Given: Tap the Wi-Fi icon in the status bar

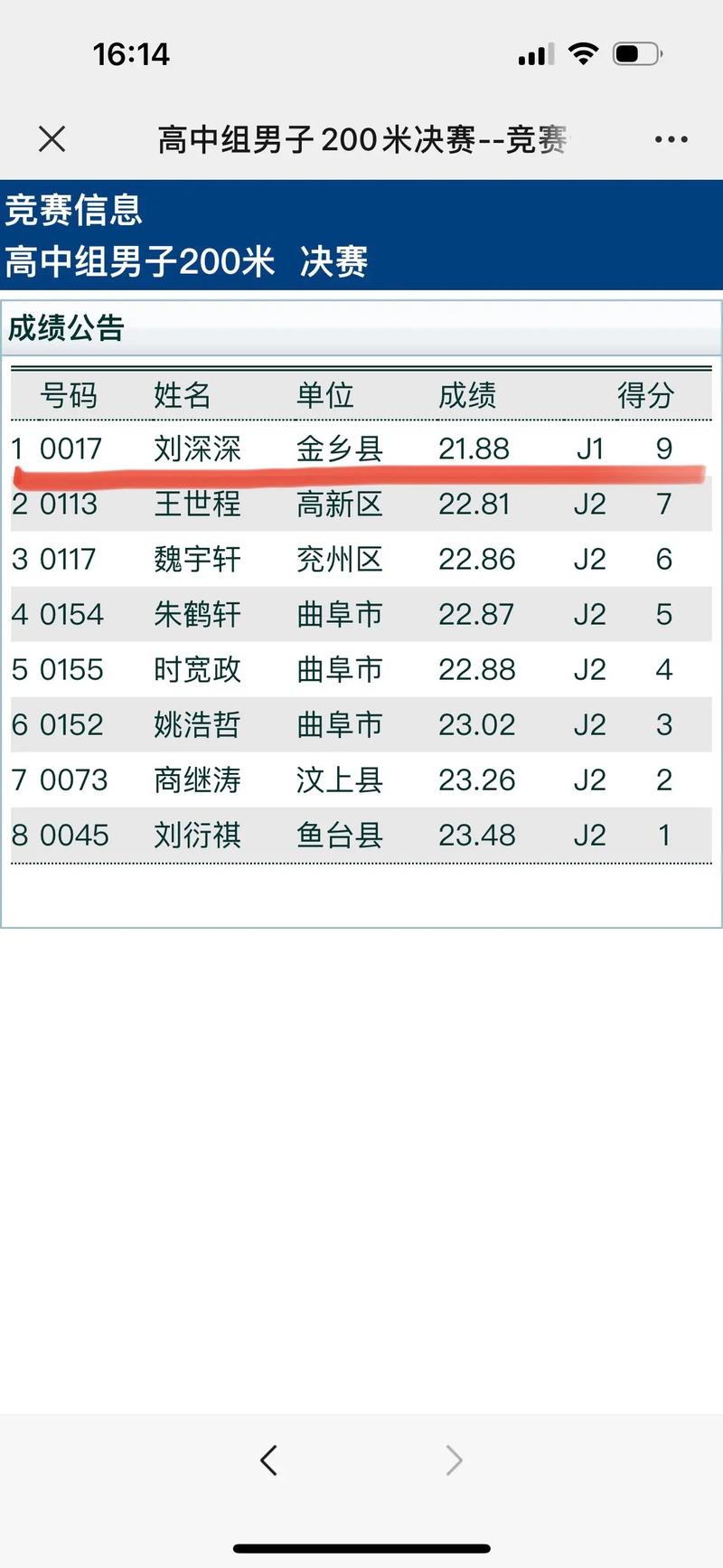Looking at the screenshot, I should coord(584,53).
